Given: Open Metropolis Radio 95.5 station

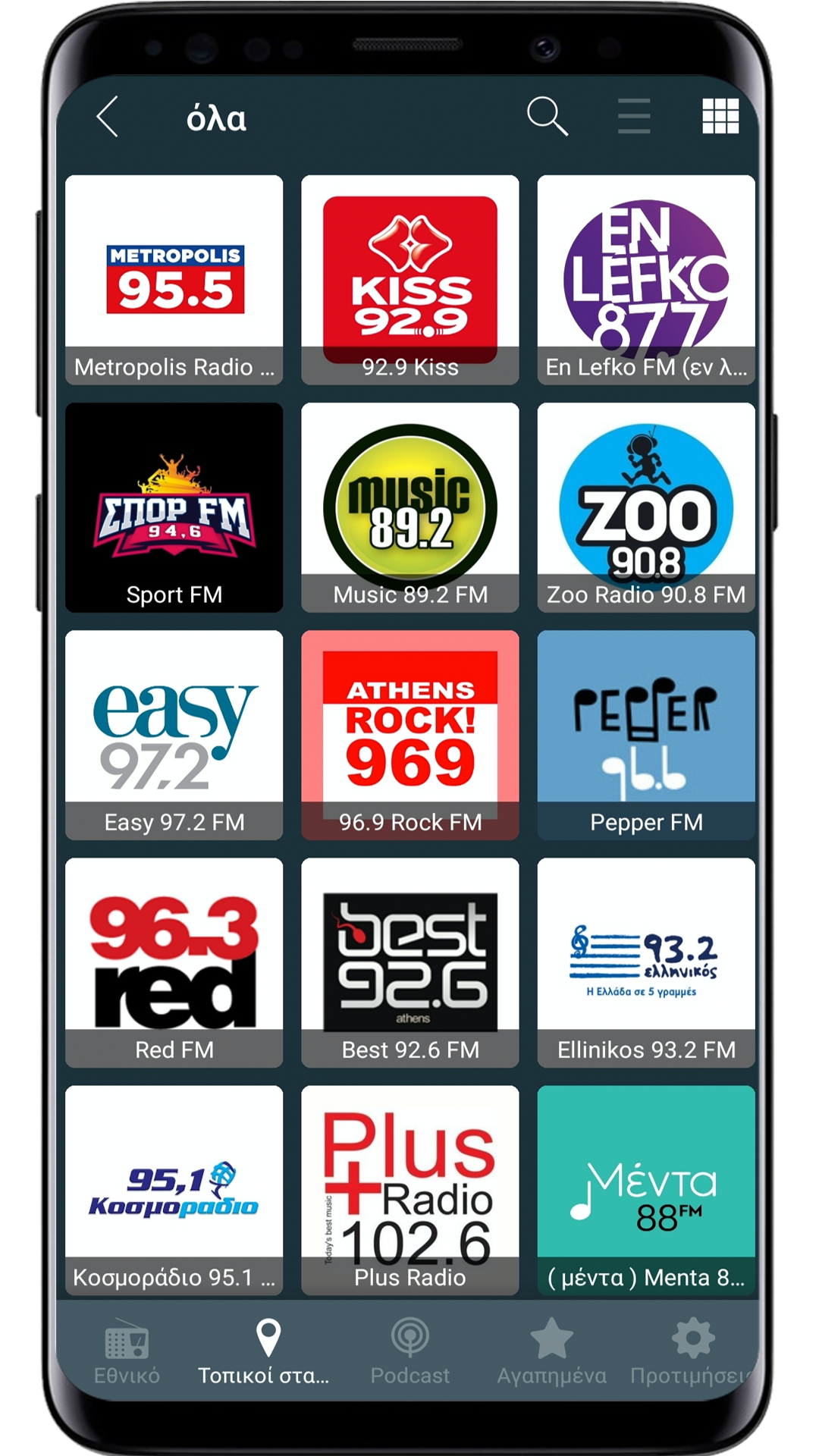Looking at the screenshot, I should tap(174, 280).
